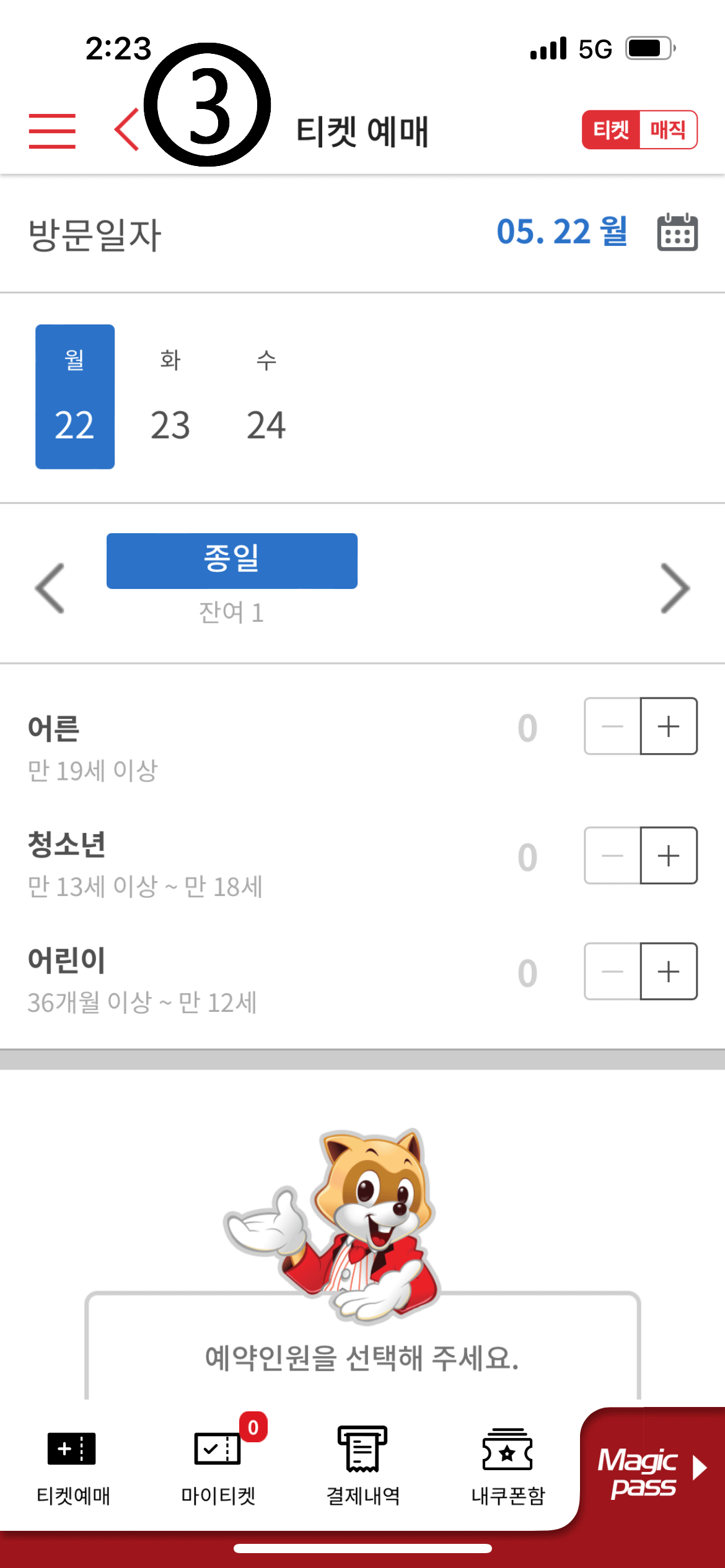Increase 어른 adult ticket count
The image size is (725, 1568).
tap(668, 726)
